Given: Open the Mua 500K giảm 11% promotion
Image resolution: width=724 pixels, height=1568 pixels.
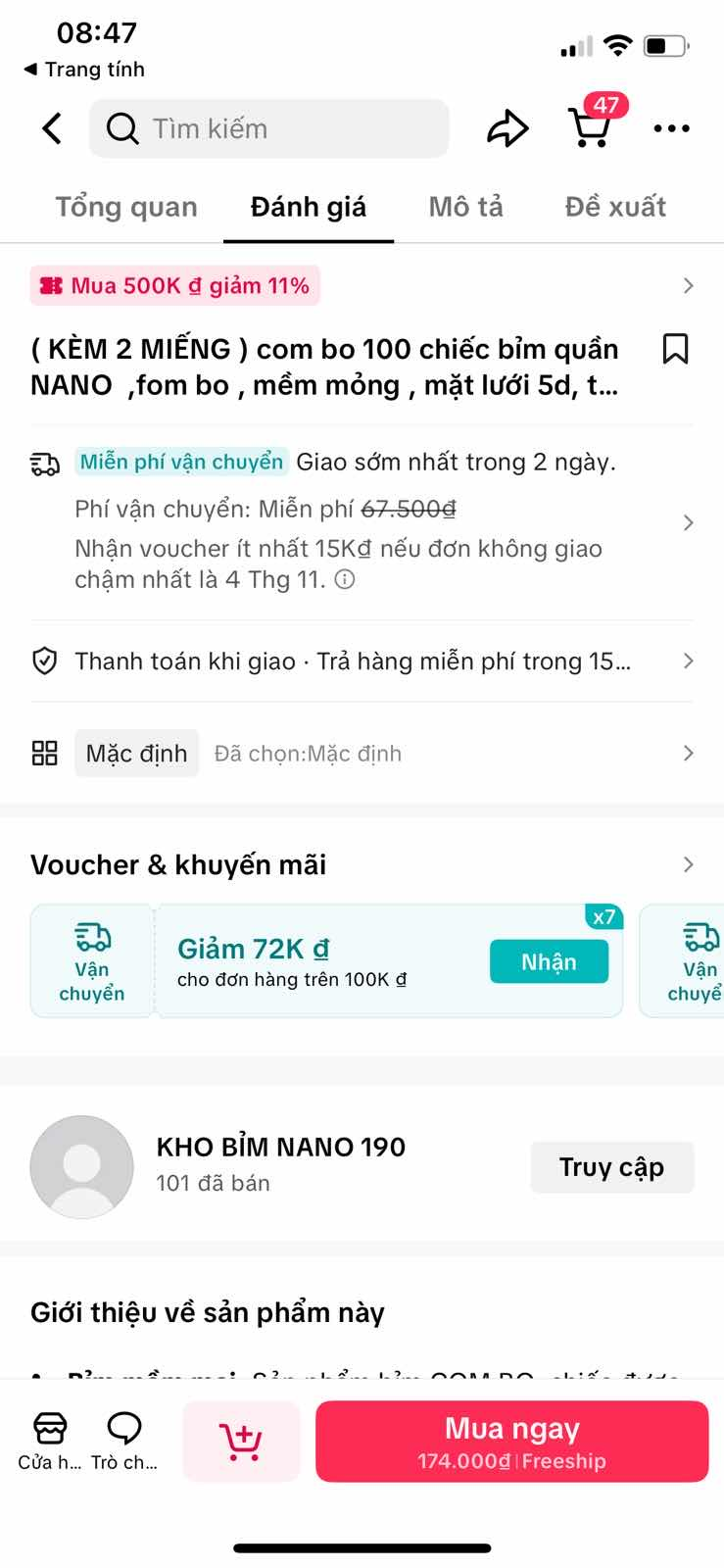Looking at the screenshot, I should [x=176, y=285].
